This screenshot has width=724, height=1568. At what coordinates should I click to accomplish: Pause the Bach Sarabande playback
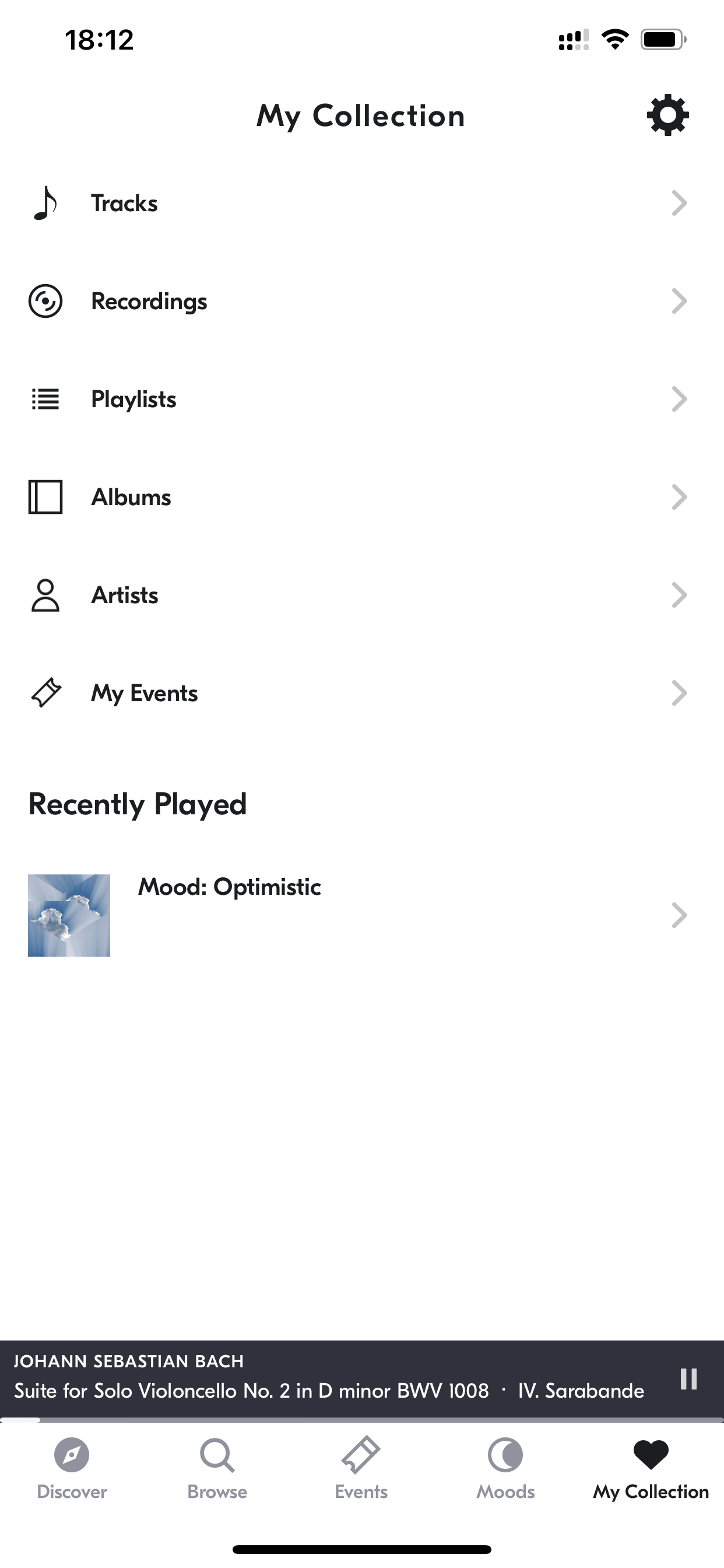pos(688,1378)
